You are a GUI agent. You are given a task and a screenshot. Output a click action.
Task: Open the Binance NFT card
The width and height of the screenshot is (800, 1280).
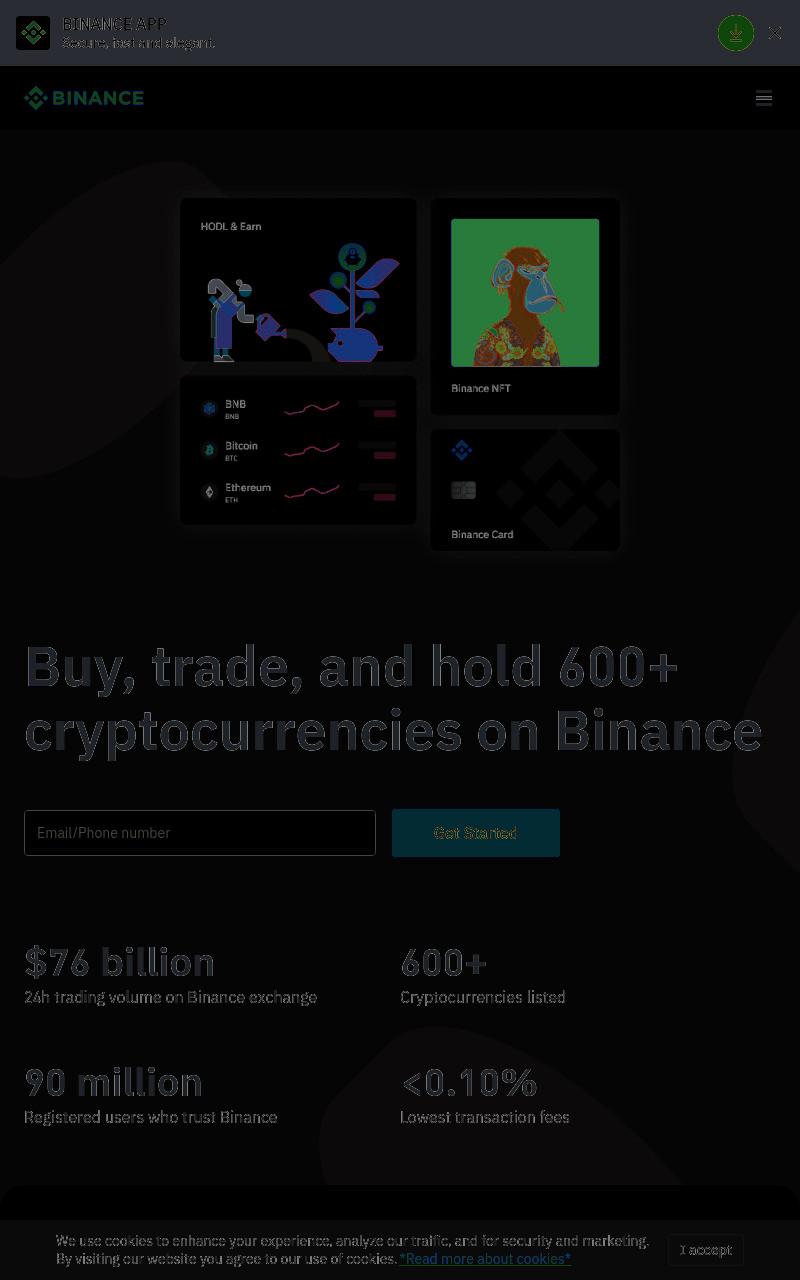pos(525,306)
